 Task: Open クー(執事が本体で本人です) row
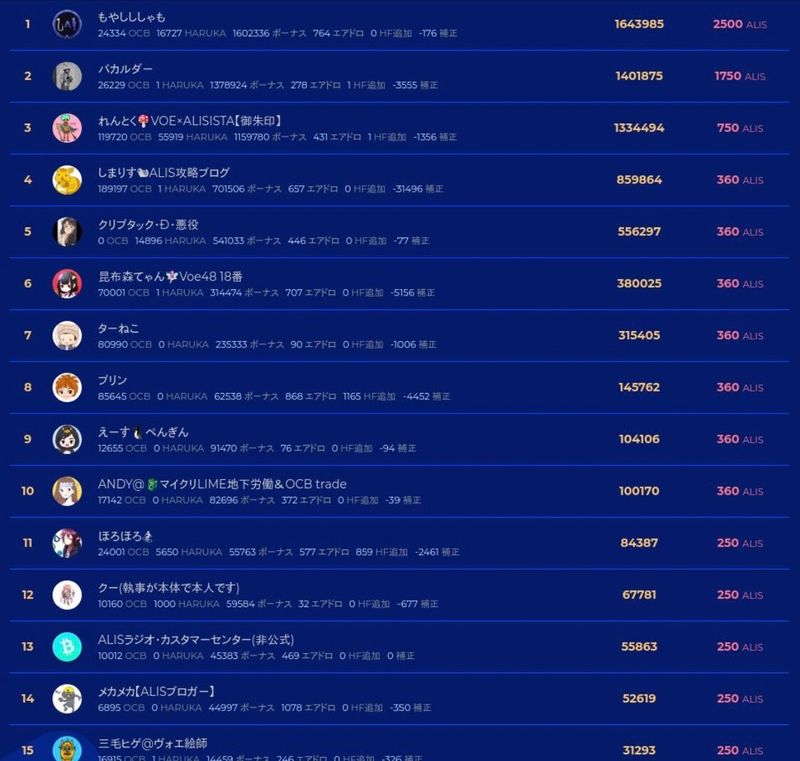(169, 588)
